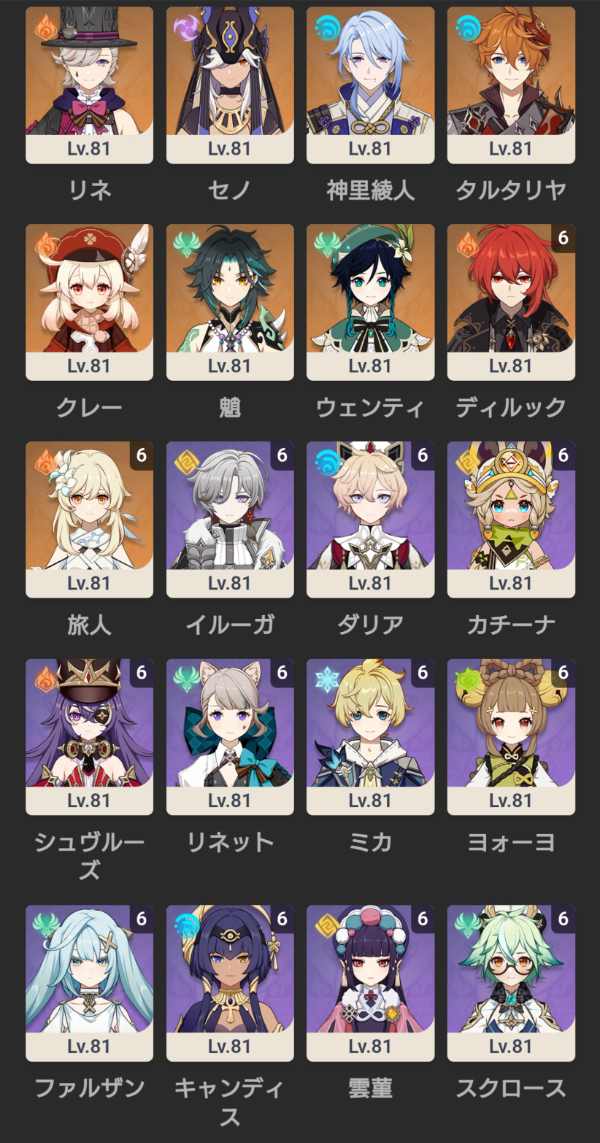The width and height of the screenshot is (600, 1143).
Task: Open シュヴルーズ character card
Action: (x=89, y=736)
